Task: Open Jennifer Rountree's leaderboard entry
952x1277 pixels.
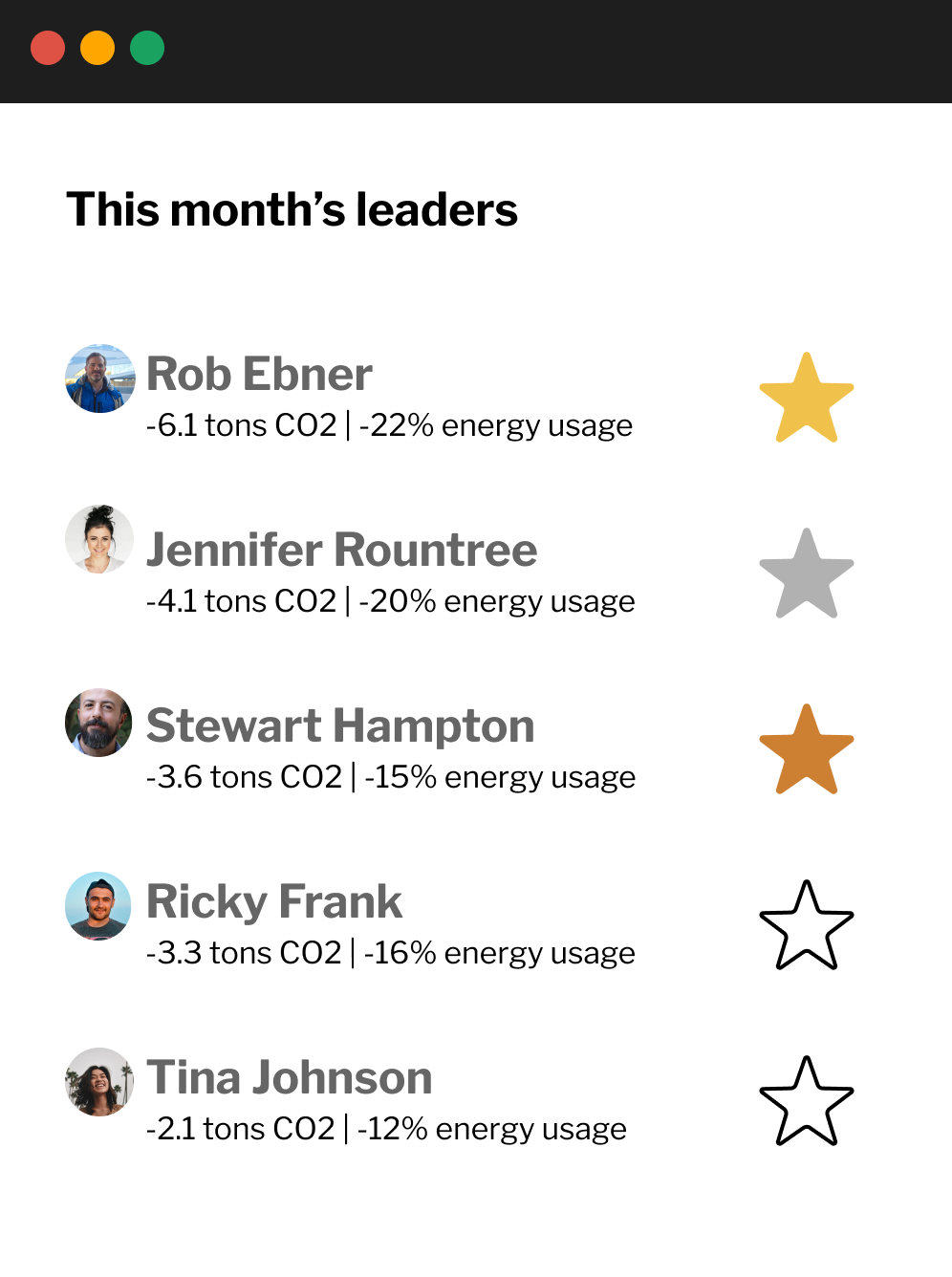Action: [x=341, y=551]
